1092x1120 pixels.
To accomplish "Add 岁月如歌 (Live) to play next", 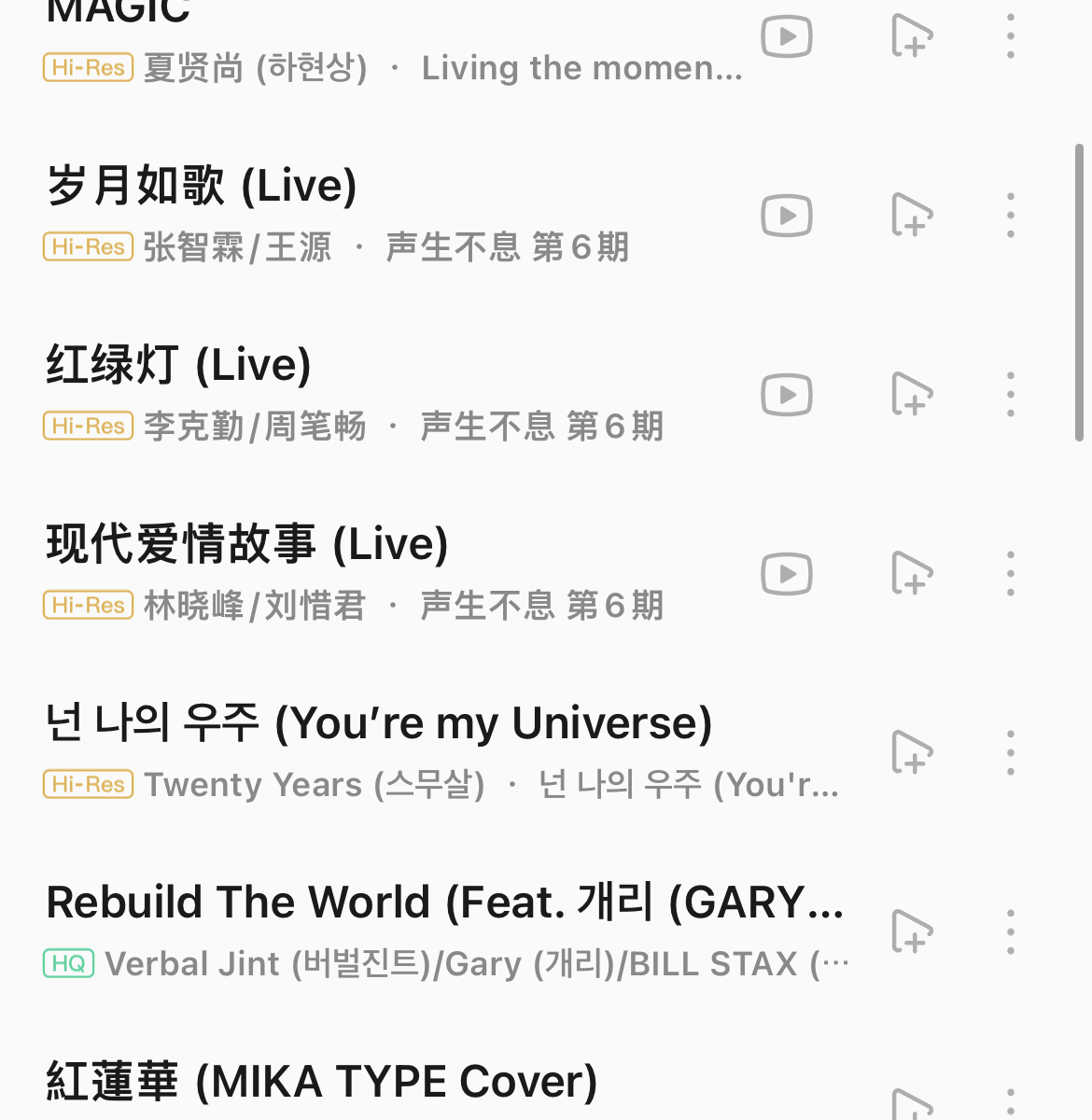I will (912, 216).
